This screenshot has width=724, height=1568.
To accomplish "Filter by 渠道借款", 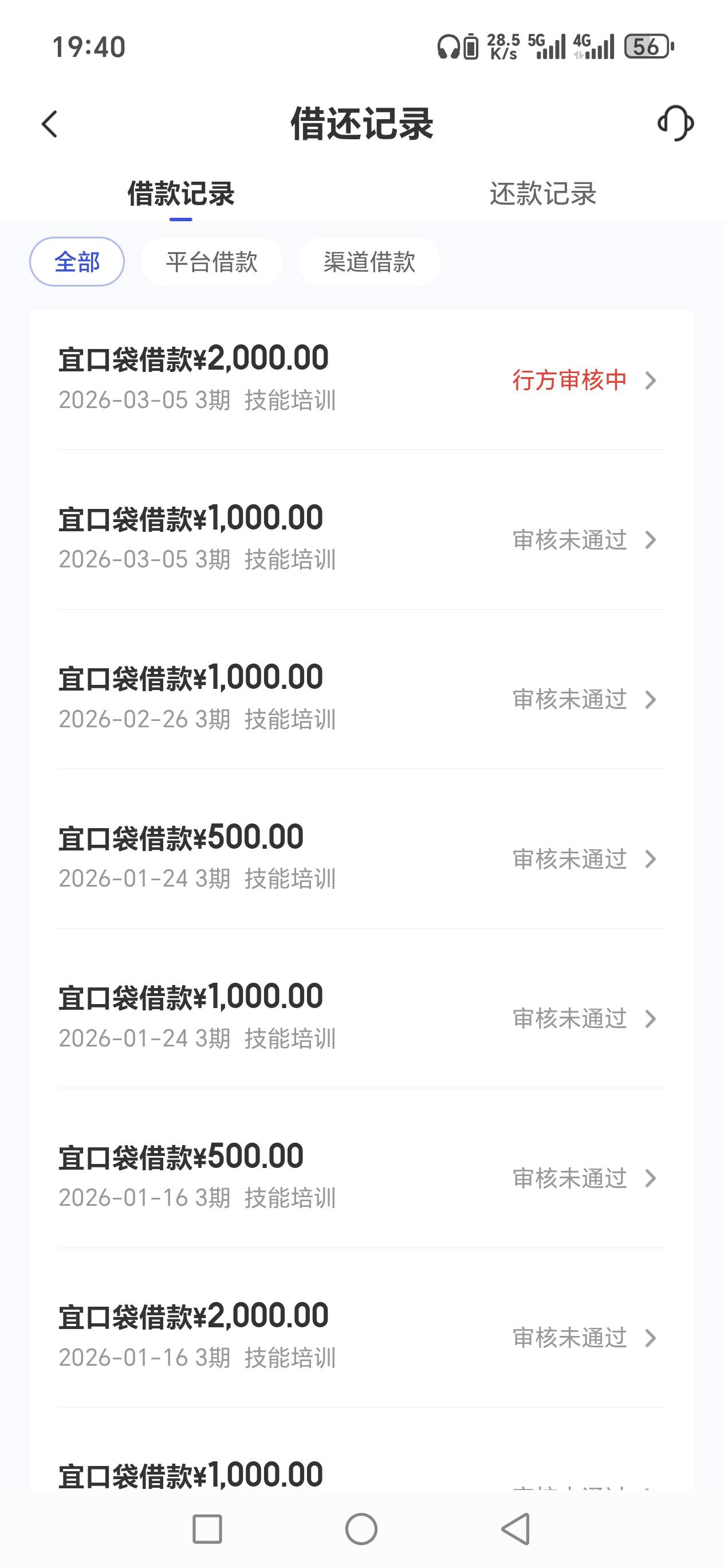I will tap(369, 262).
